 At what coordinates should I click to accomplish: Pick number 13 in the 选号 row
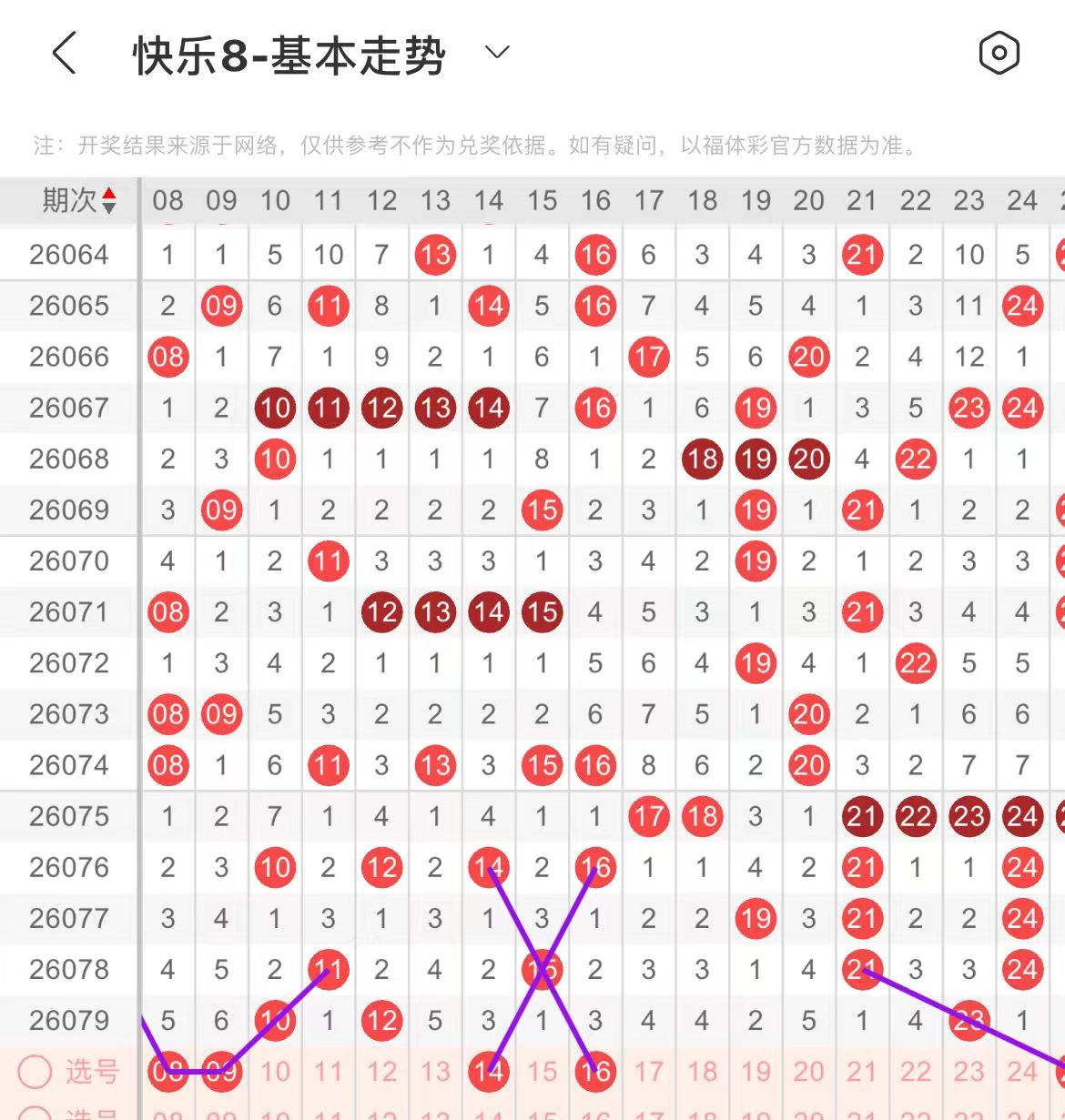point(435,1072)
